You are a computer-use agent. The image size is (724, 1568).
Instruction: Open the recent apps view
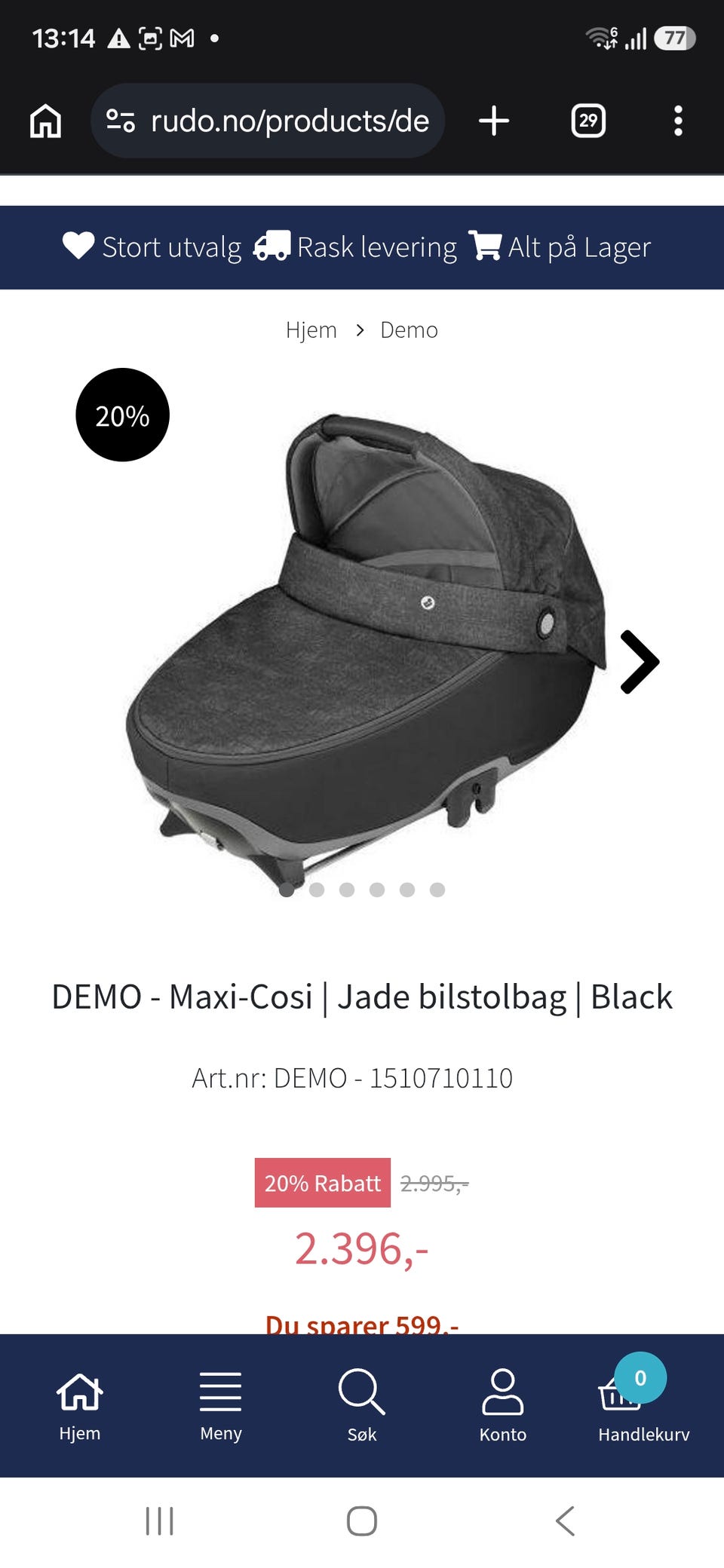[x=159, y=1521]
